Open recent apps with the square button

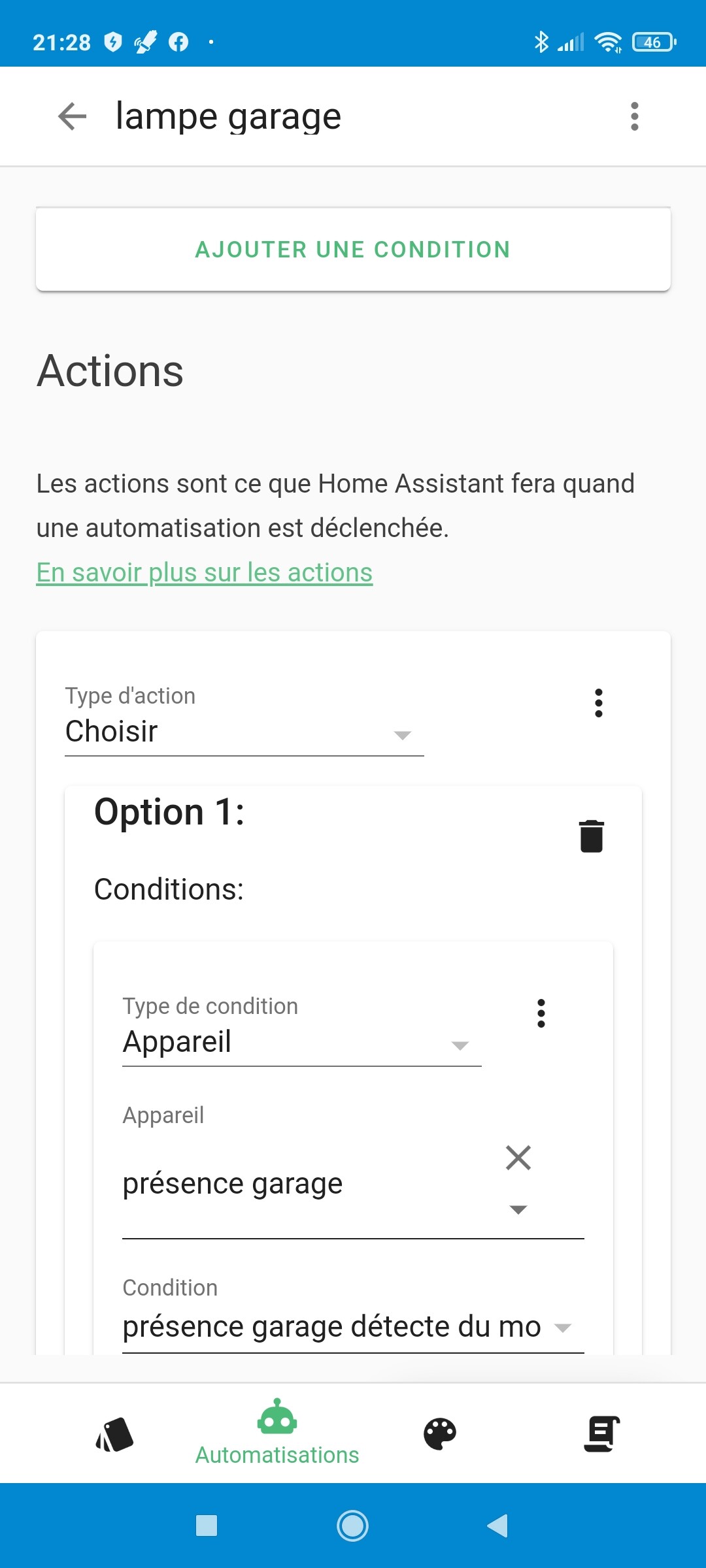207,1526
